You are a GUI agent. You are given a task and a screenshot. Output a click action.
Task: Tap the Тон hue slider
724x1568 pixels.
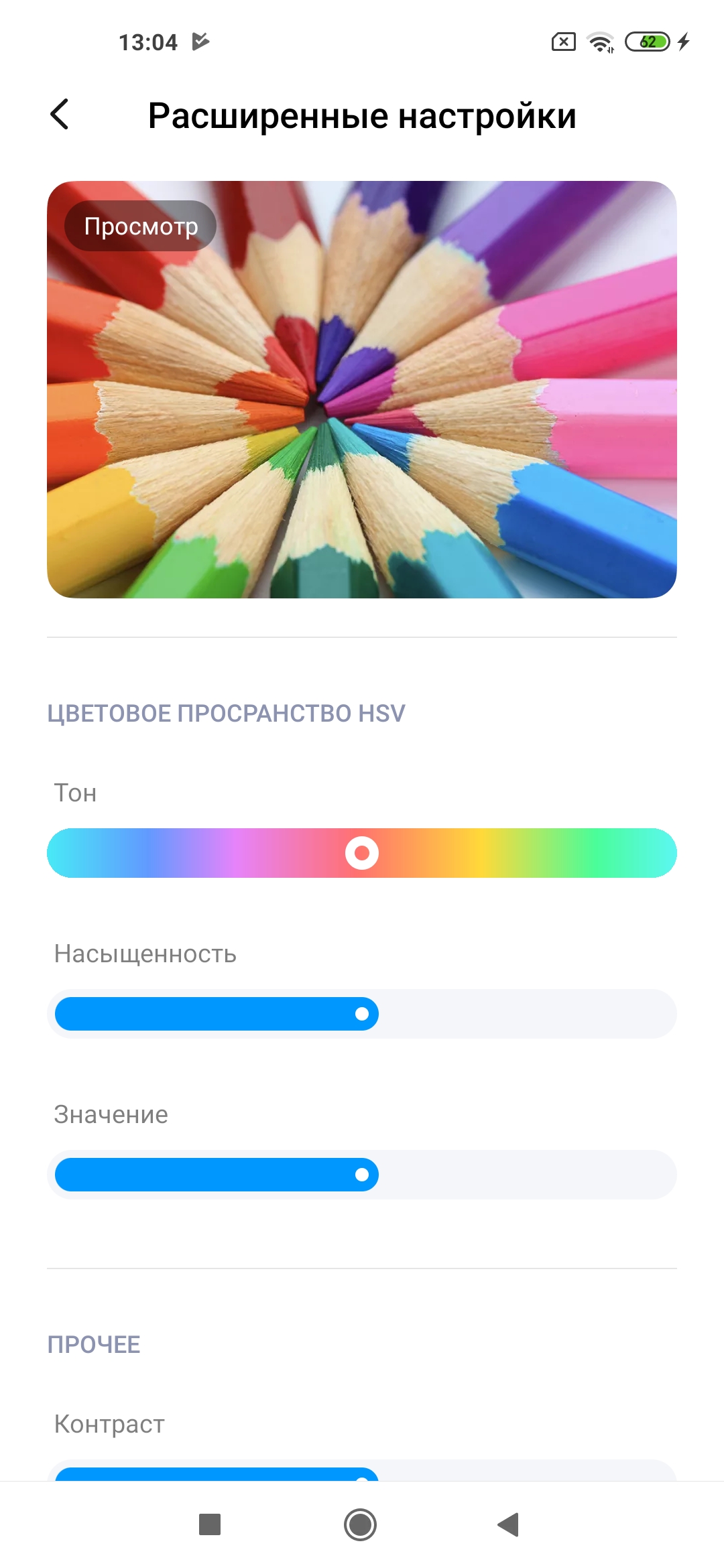tap(362, 853)
